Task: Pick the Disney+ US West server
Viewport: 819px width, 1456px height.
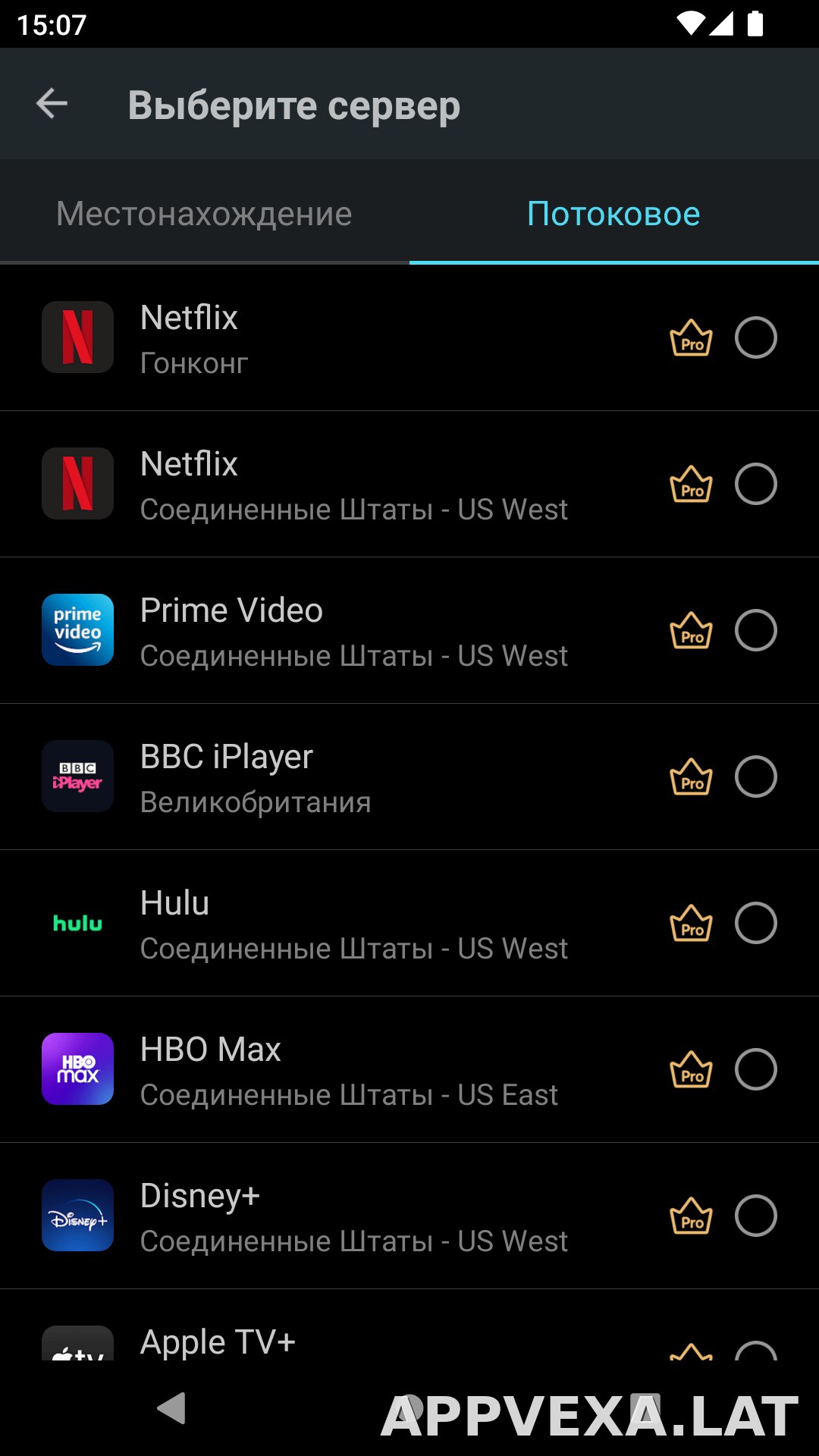Action: [409, 1216]
